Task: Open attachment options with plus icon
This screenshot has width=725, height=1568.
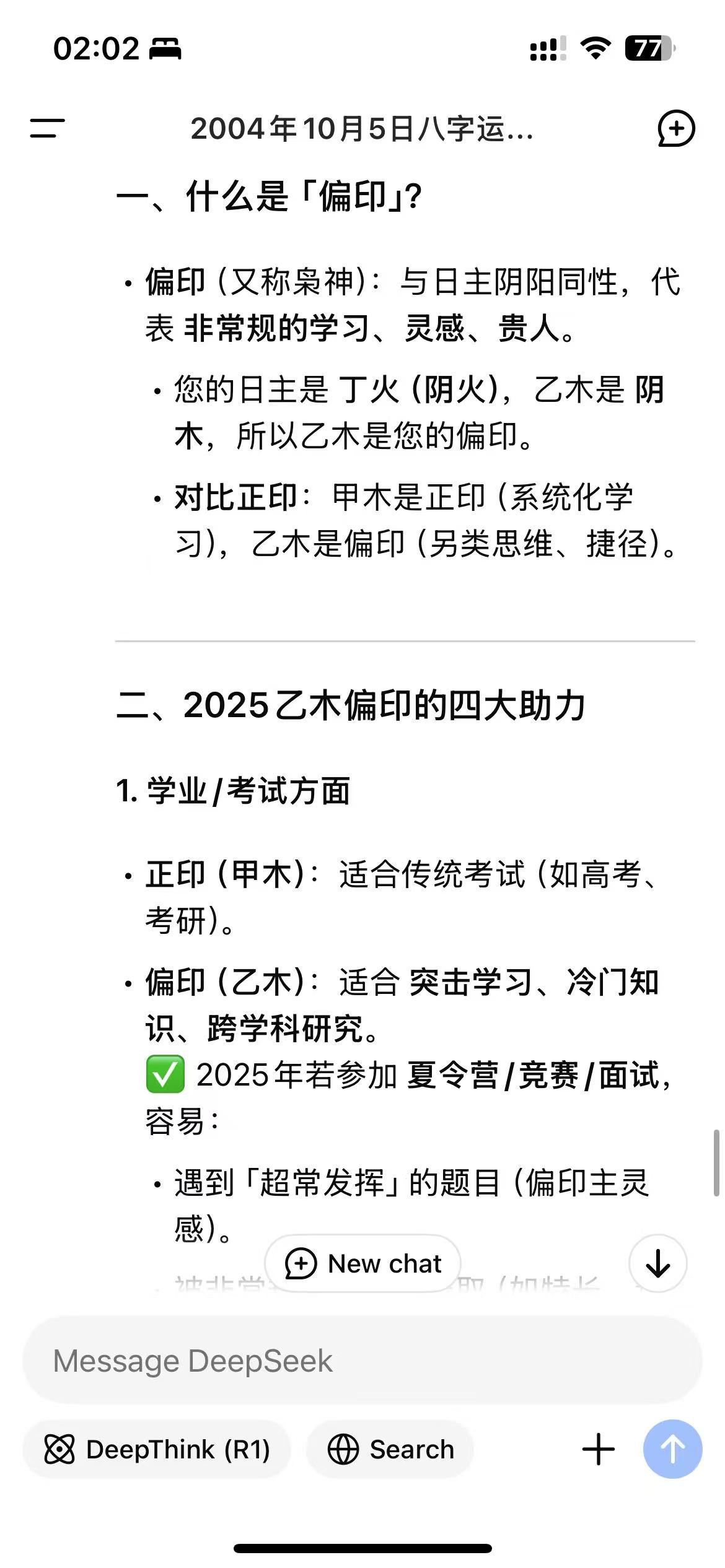Action: (x=599, y=1450)
